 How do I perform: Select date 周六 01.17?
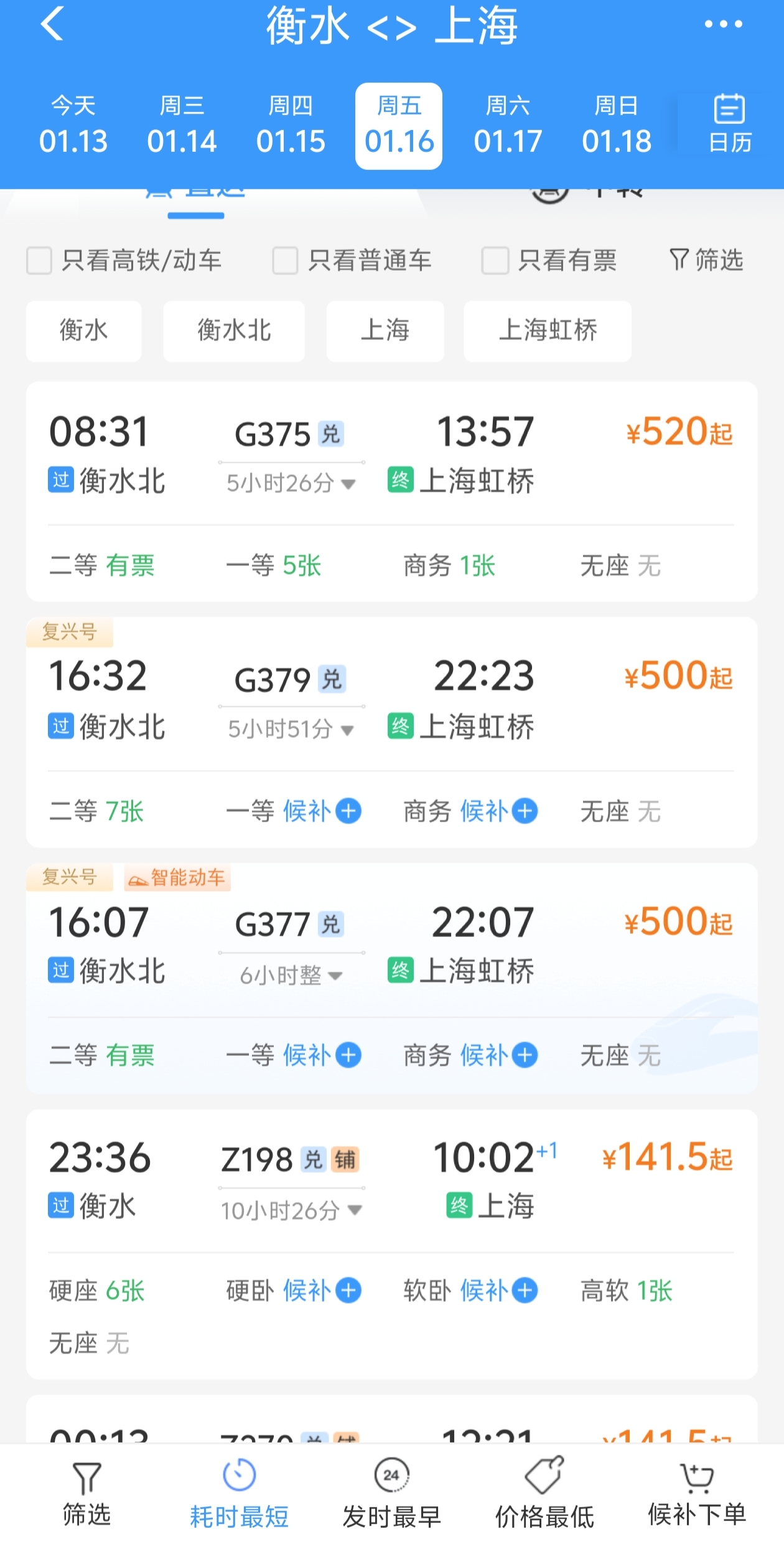click(x=507, y=126)
